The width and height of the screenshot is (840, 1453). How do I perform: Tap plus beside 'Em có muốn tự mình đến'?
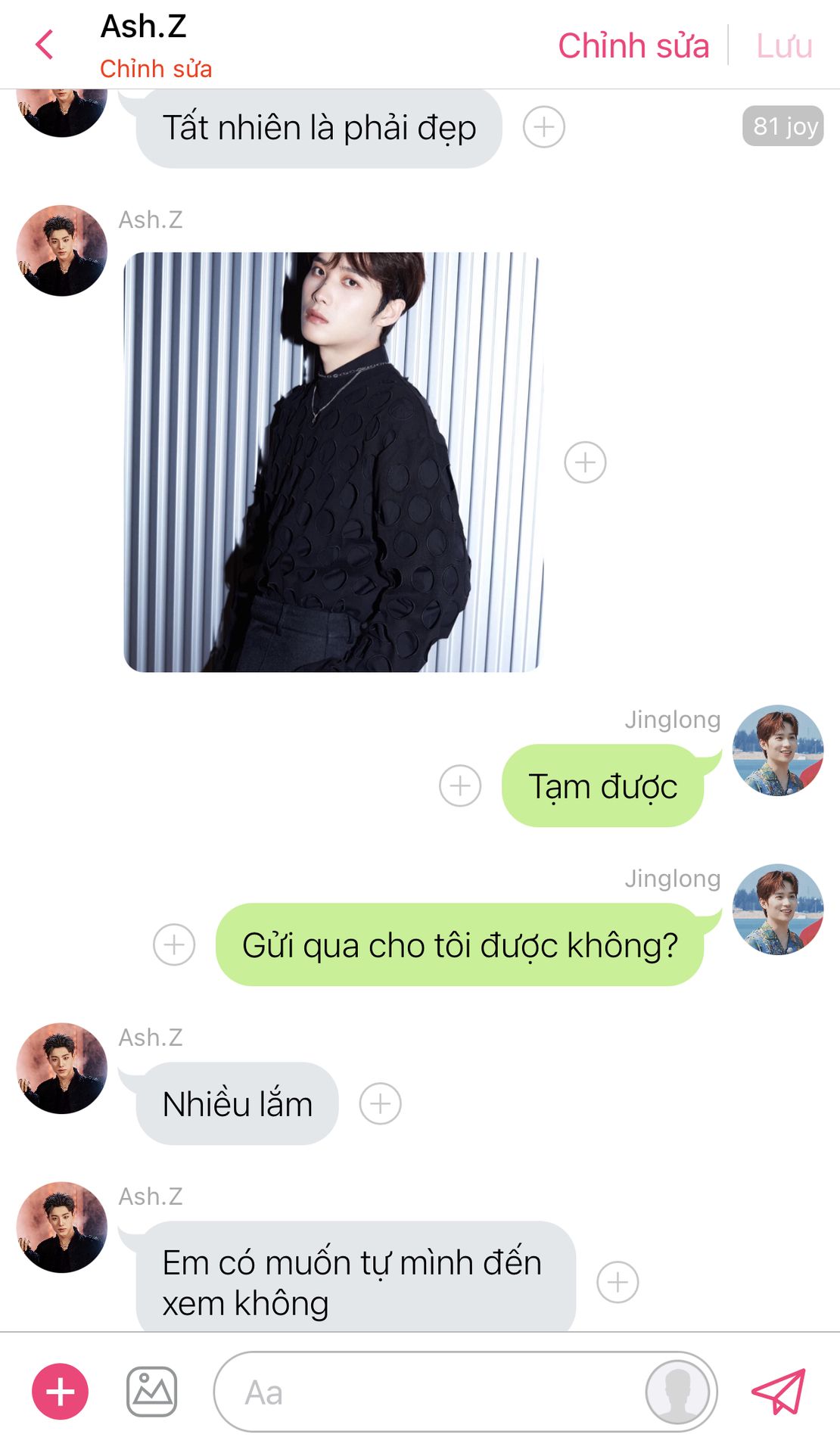pos(618,1282)
